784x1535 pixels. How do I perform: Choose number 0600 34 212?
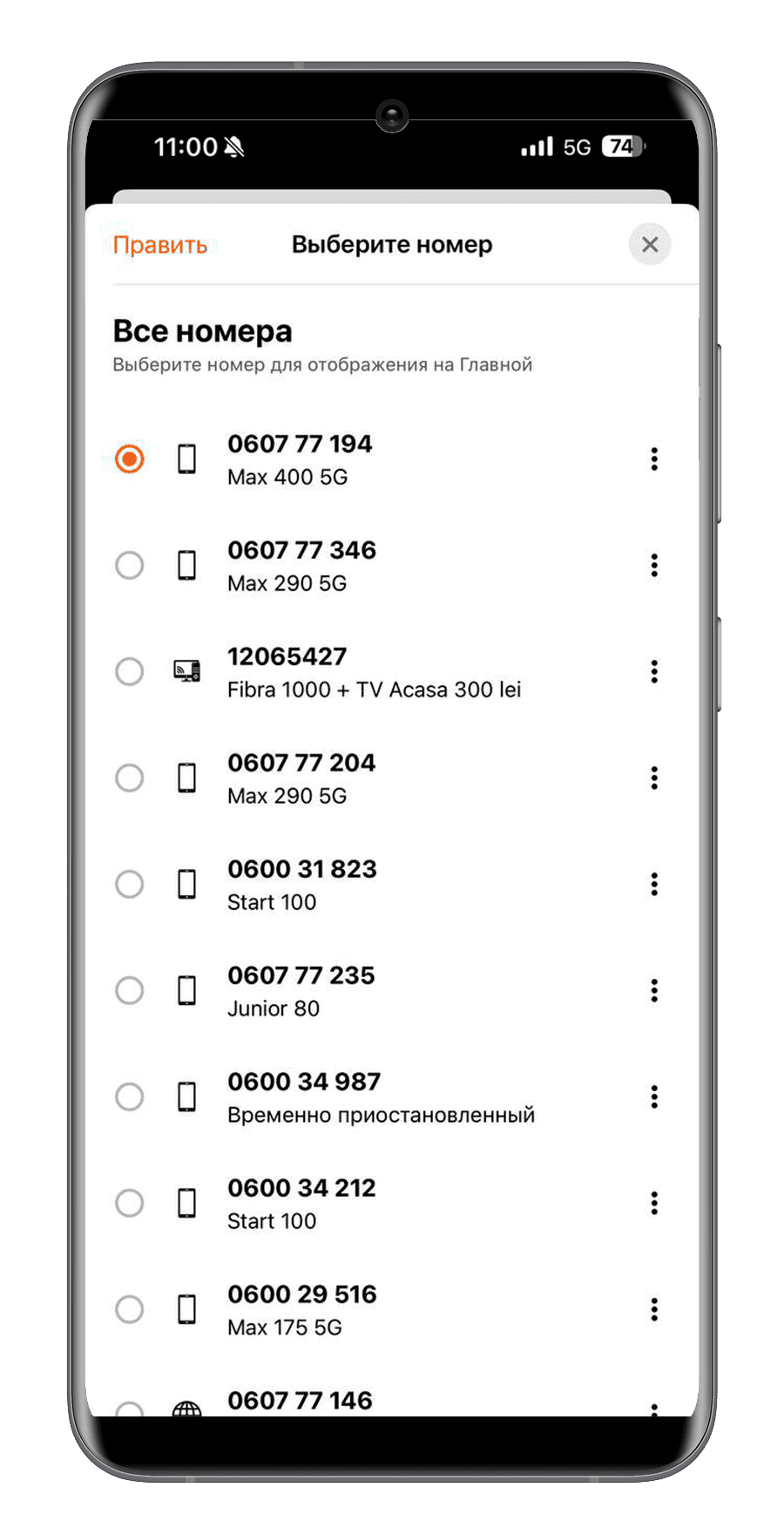(129, 1203)
